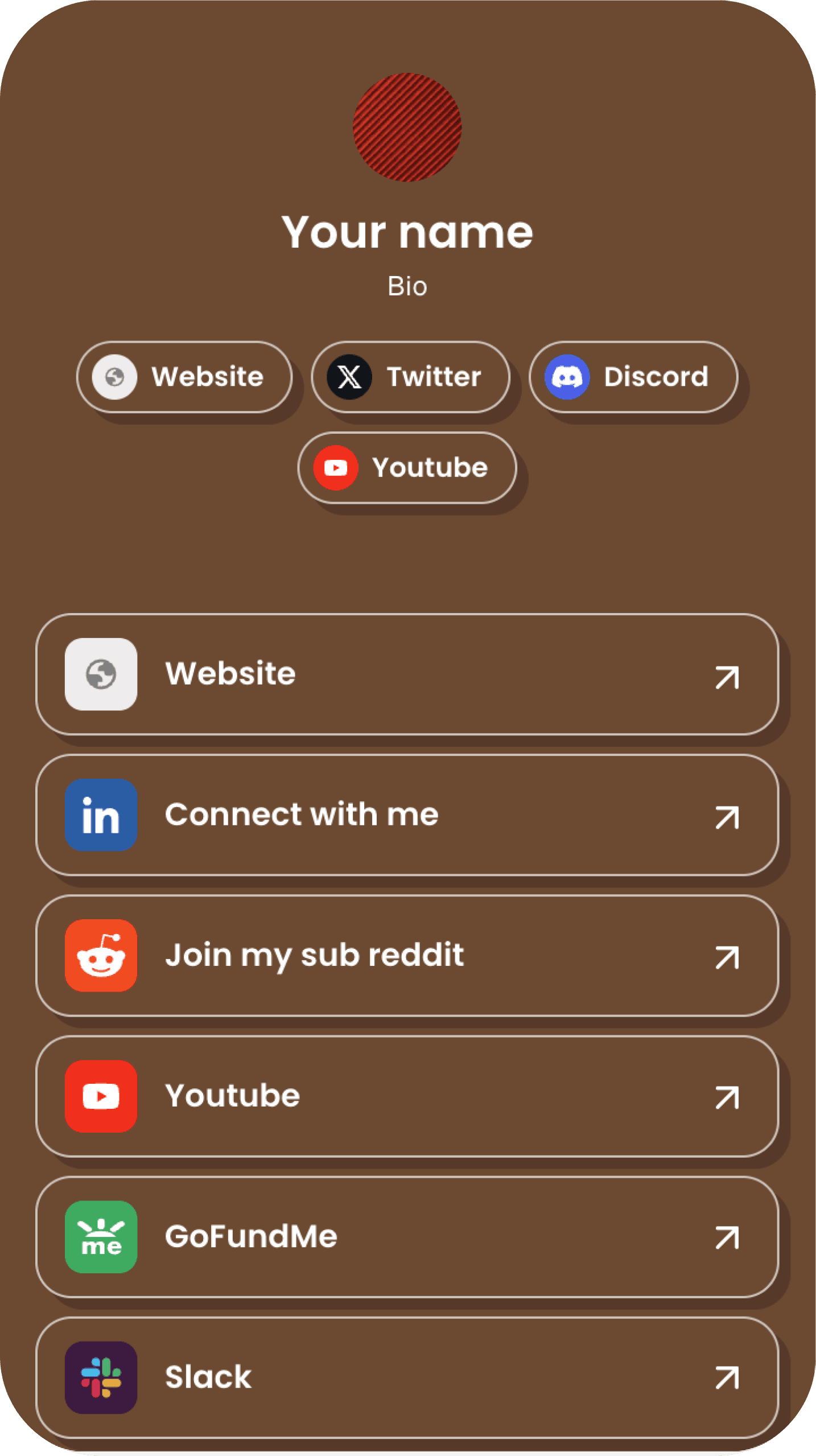Image resolution: width=816 pixels, height=1456 pixels.
Task: Open the Twitter chip
Action: click(x=410, y=377)
